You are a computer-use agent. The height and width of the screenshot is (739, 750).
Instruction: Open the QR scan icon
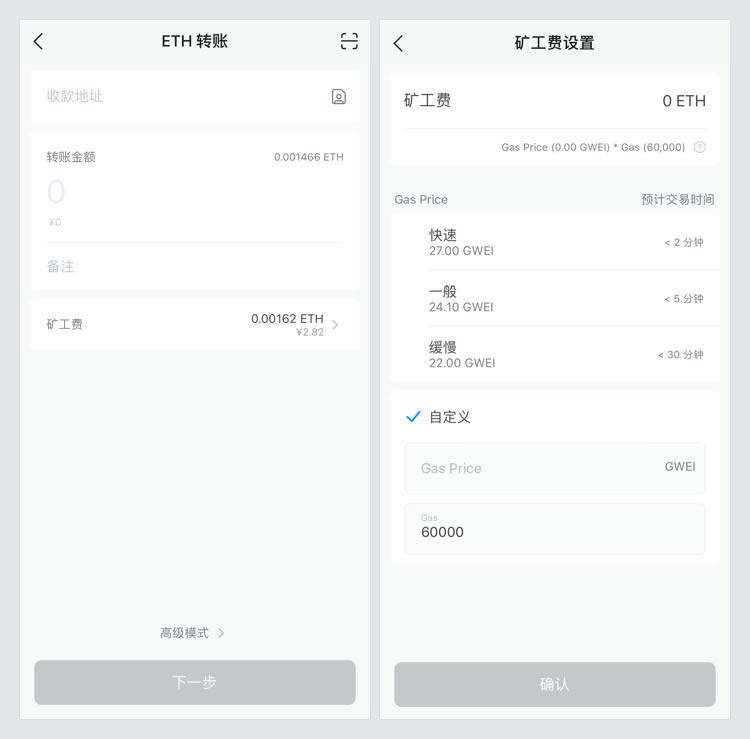(x=349, y=41)
